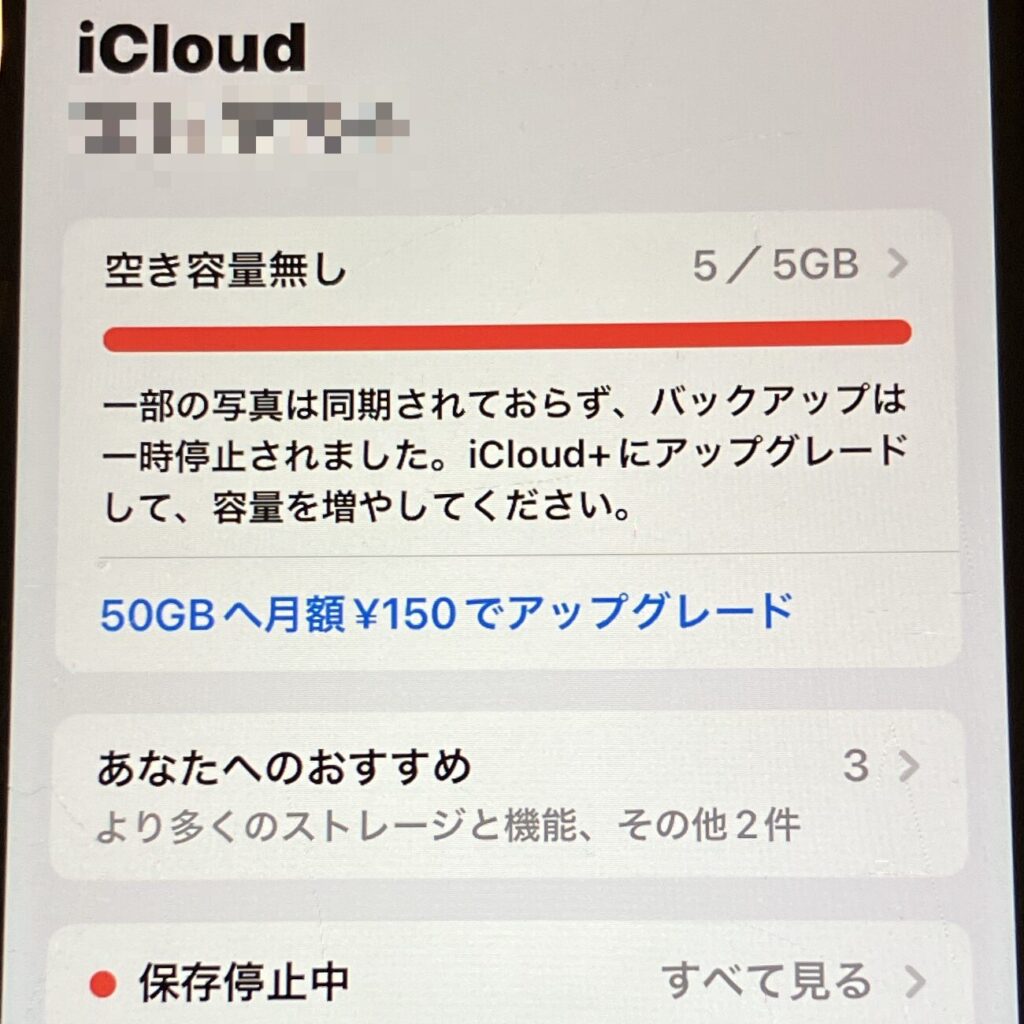Screen dimensions: 1024x1024
Task: Tap 50GBへ月額¥150でアップグレード link
Action: point(447,612)
